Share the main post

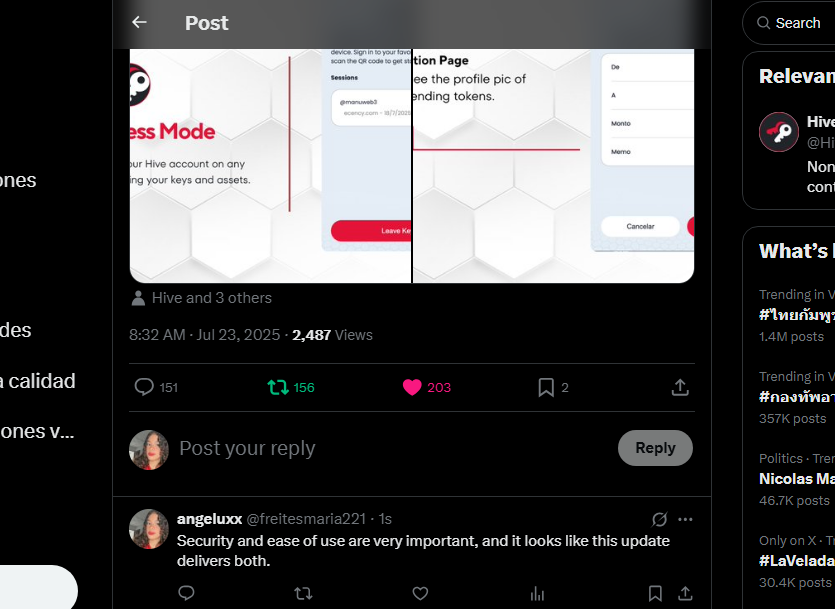tap(680, 387)
